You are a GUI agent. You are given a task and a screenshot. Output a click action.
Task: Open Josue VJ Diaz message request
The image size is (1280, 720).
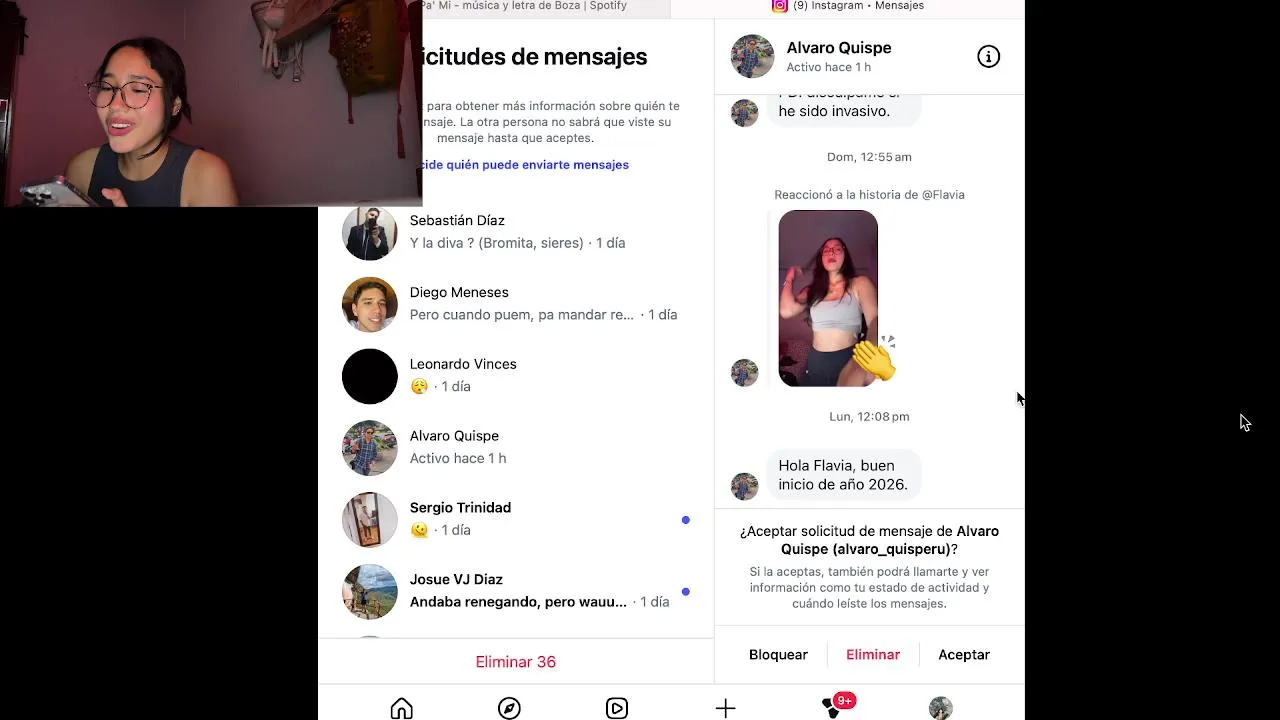(x=515, y=591)
